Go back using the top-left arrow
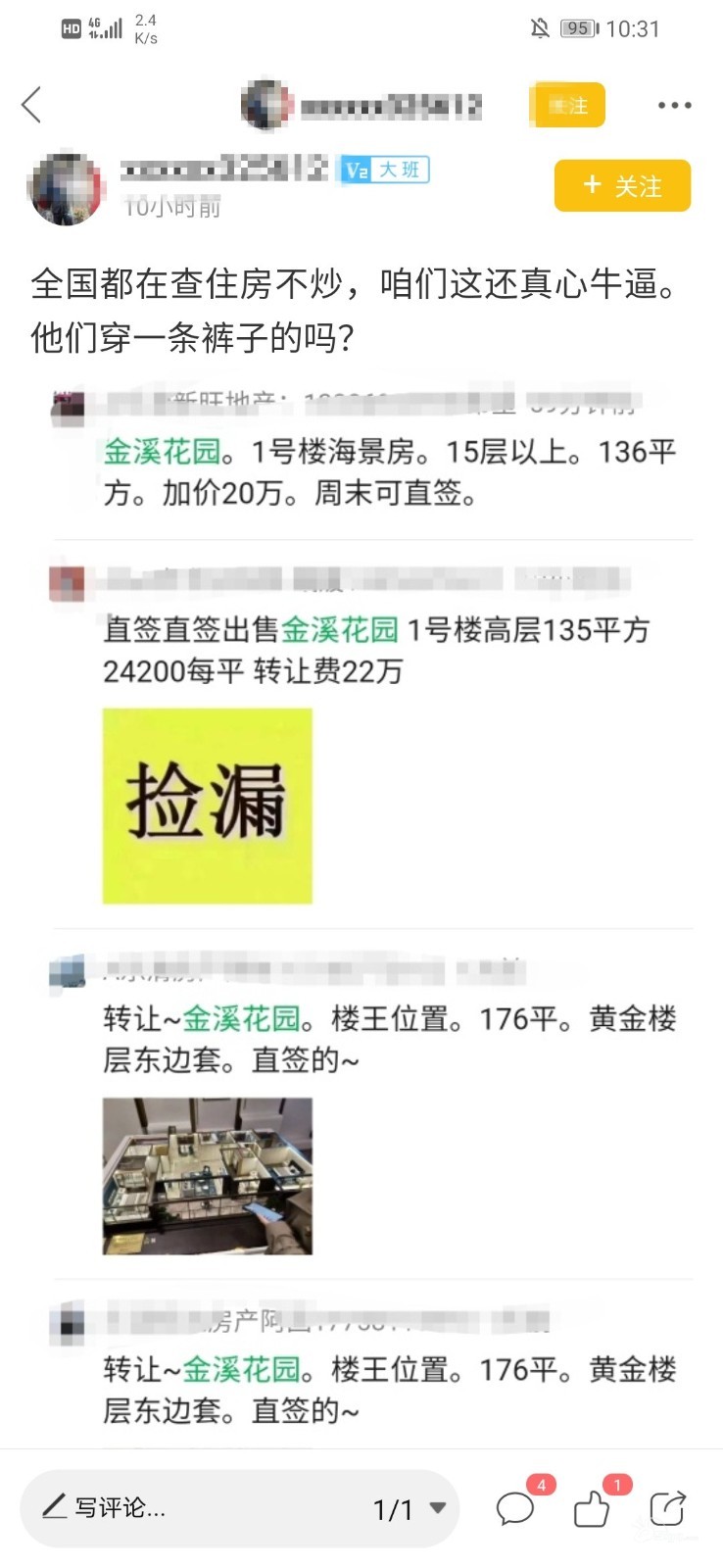723x1568 pixels. coord(31,105)
